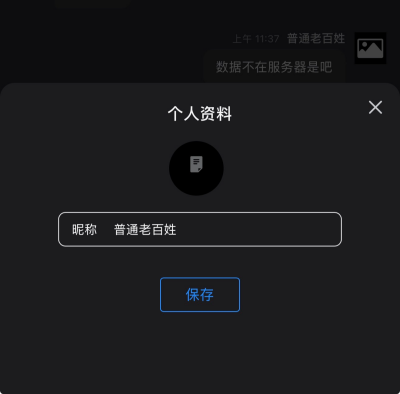Edit the 昵称 nickname field
The image size is (400, 394).
click(200, 229)
